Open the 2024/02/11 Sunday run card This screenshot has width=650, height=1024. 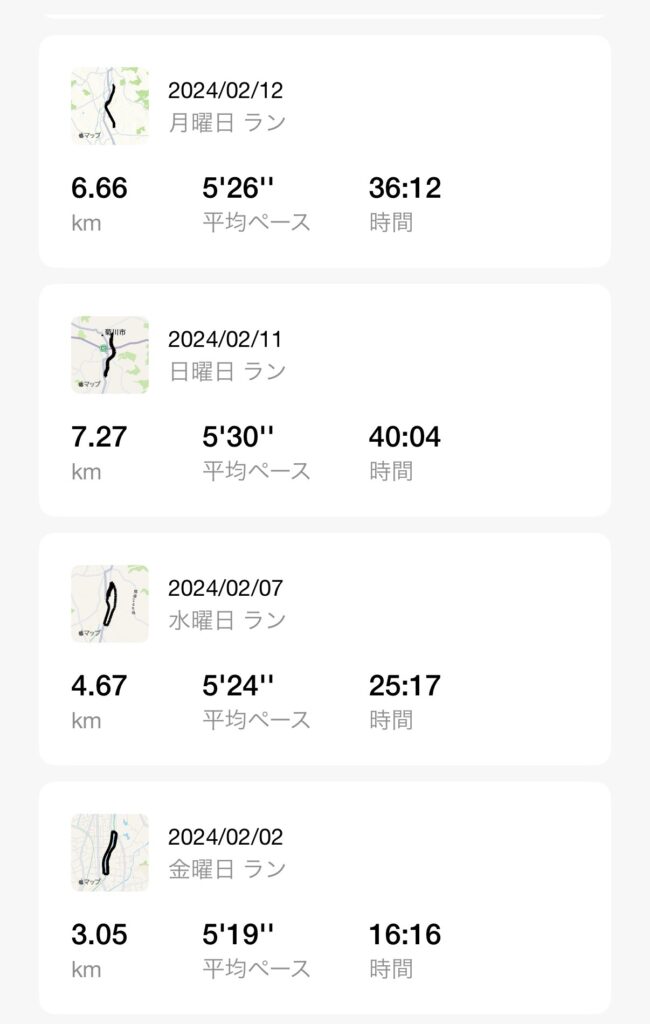324,400
